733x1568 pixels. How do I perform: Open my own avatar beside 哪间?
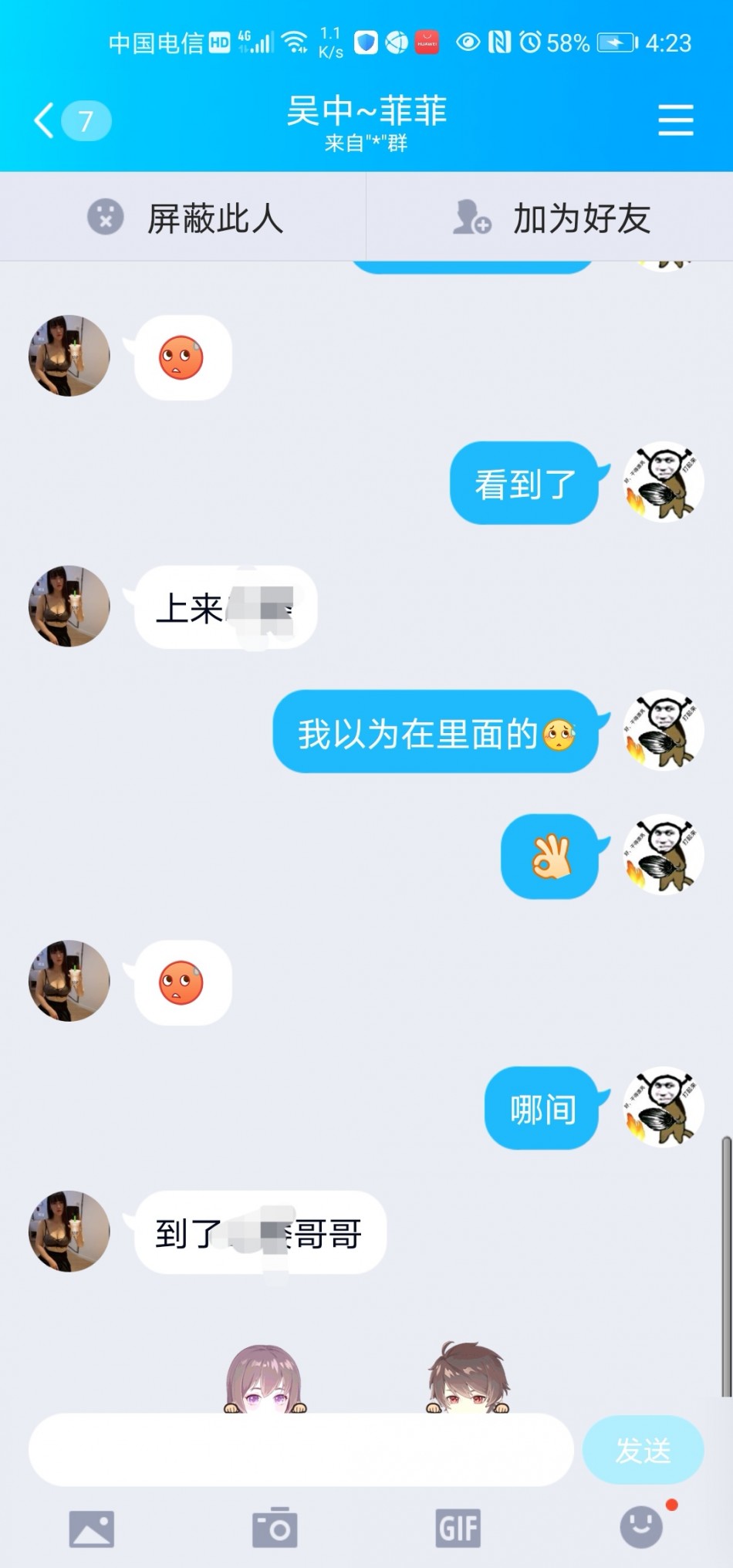click(664, 1107)
